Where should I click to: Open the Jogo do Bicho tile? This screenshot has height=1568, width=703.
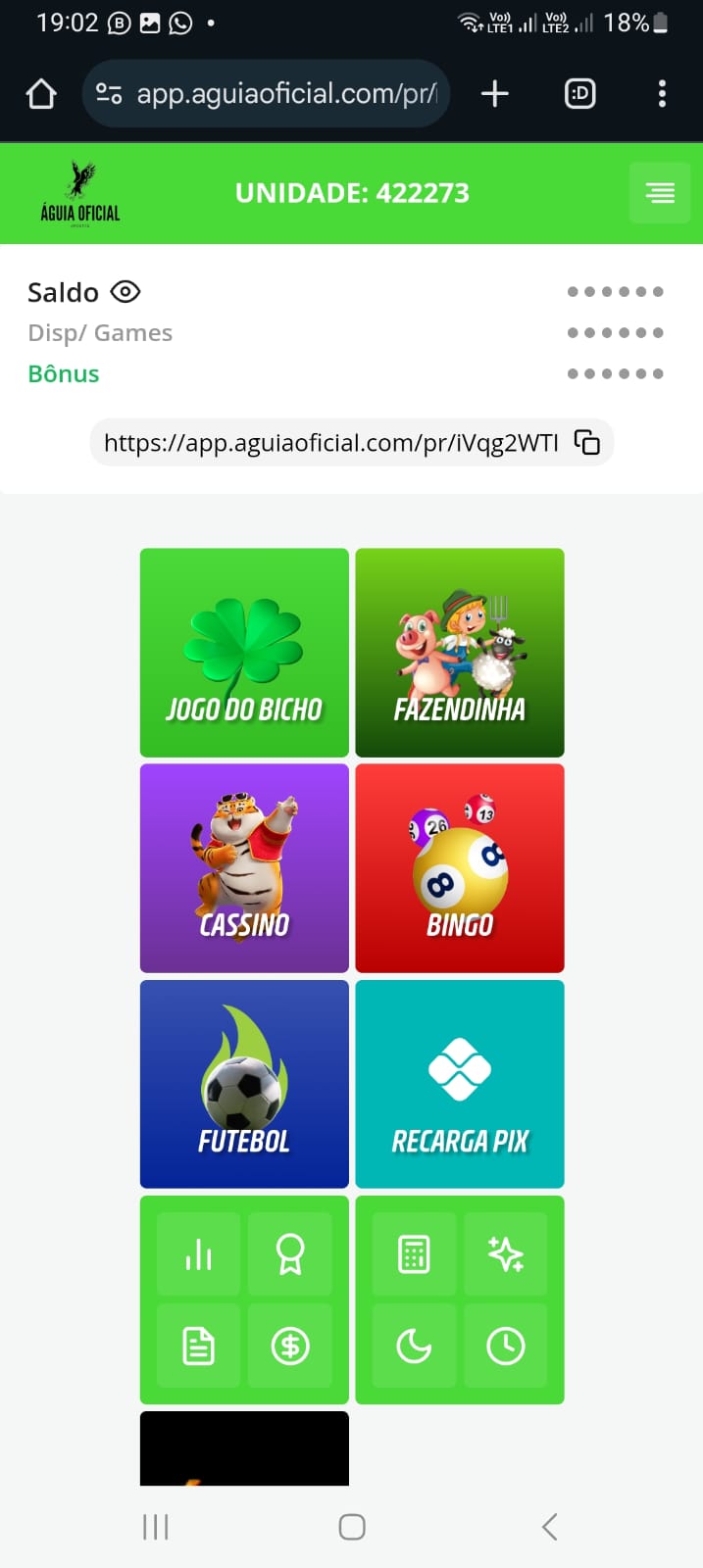click(244, 653)
